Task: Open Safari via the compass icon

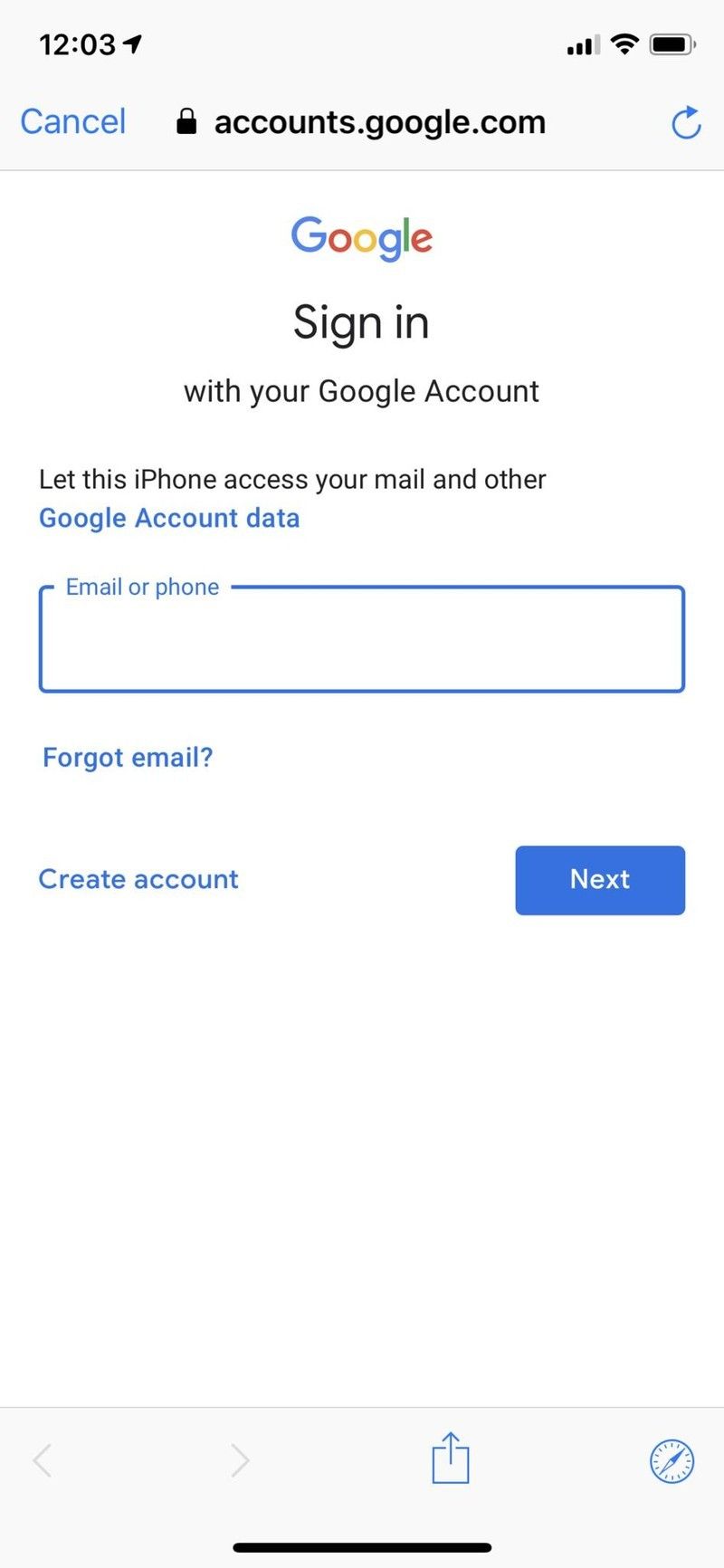Action: [x=670, y=1459]
